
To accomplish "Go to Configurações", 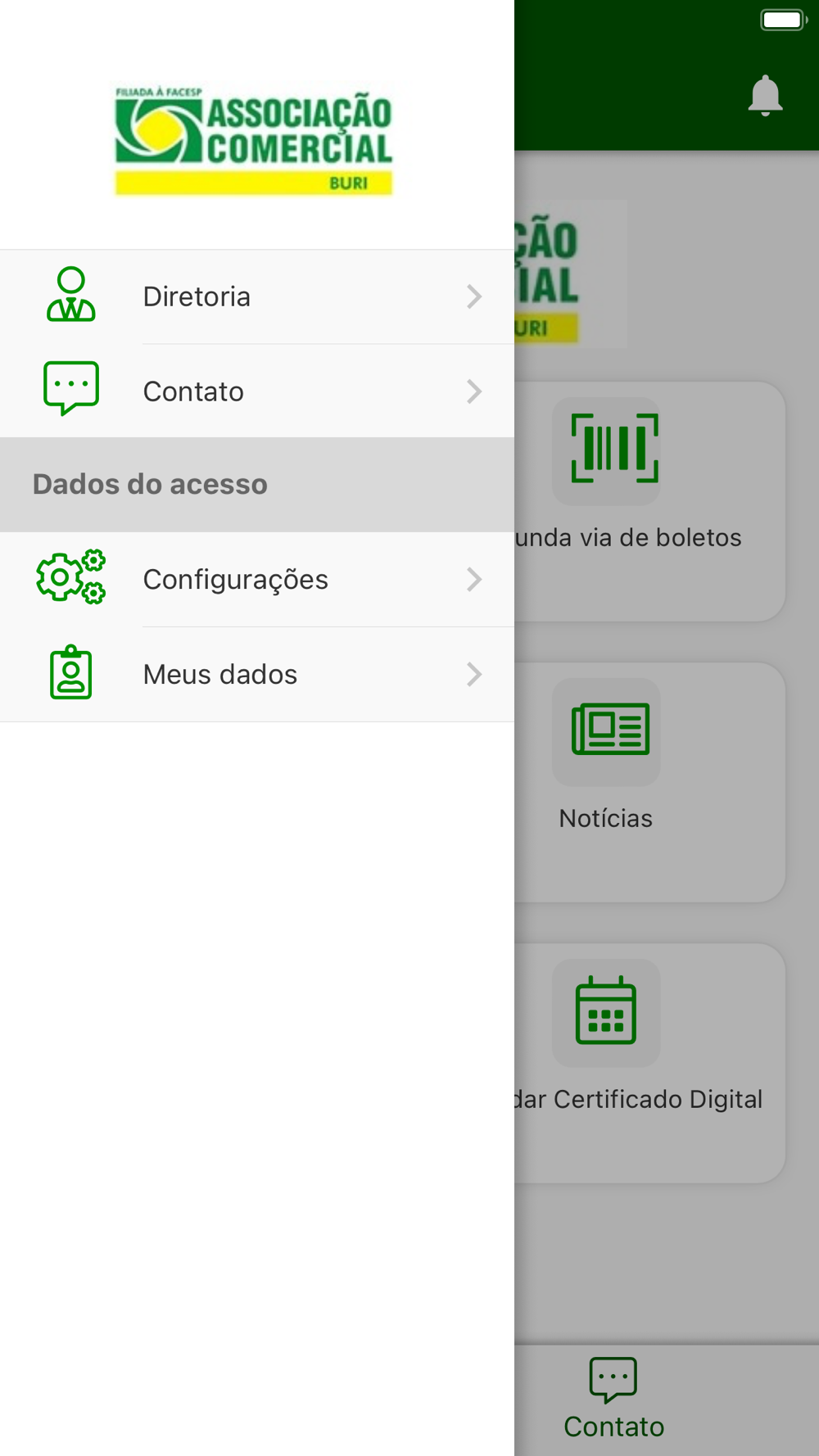I will pos(257,580).
